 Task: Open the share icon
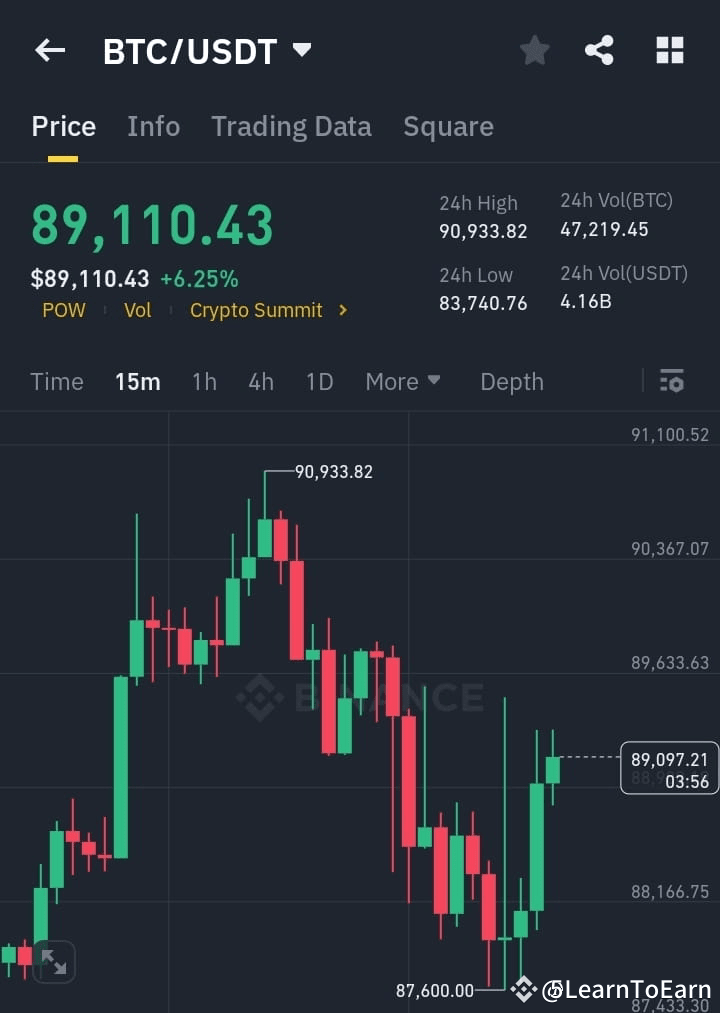click(x=599, y=50)
